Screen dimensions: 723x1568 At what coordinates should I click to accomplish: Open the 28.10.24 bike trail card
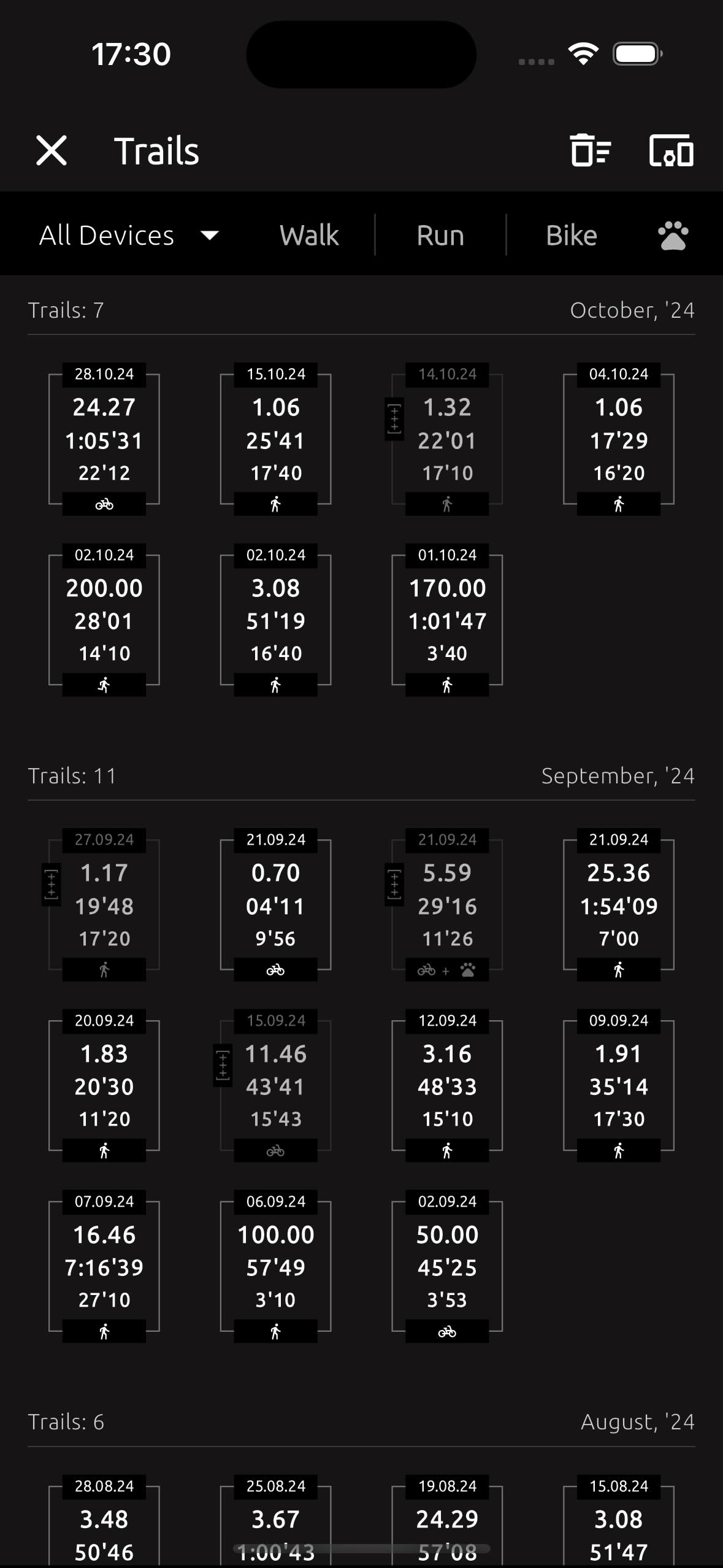pyautogui.click(x=104, y=439)
